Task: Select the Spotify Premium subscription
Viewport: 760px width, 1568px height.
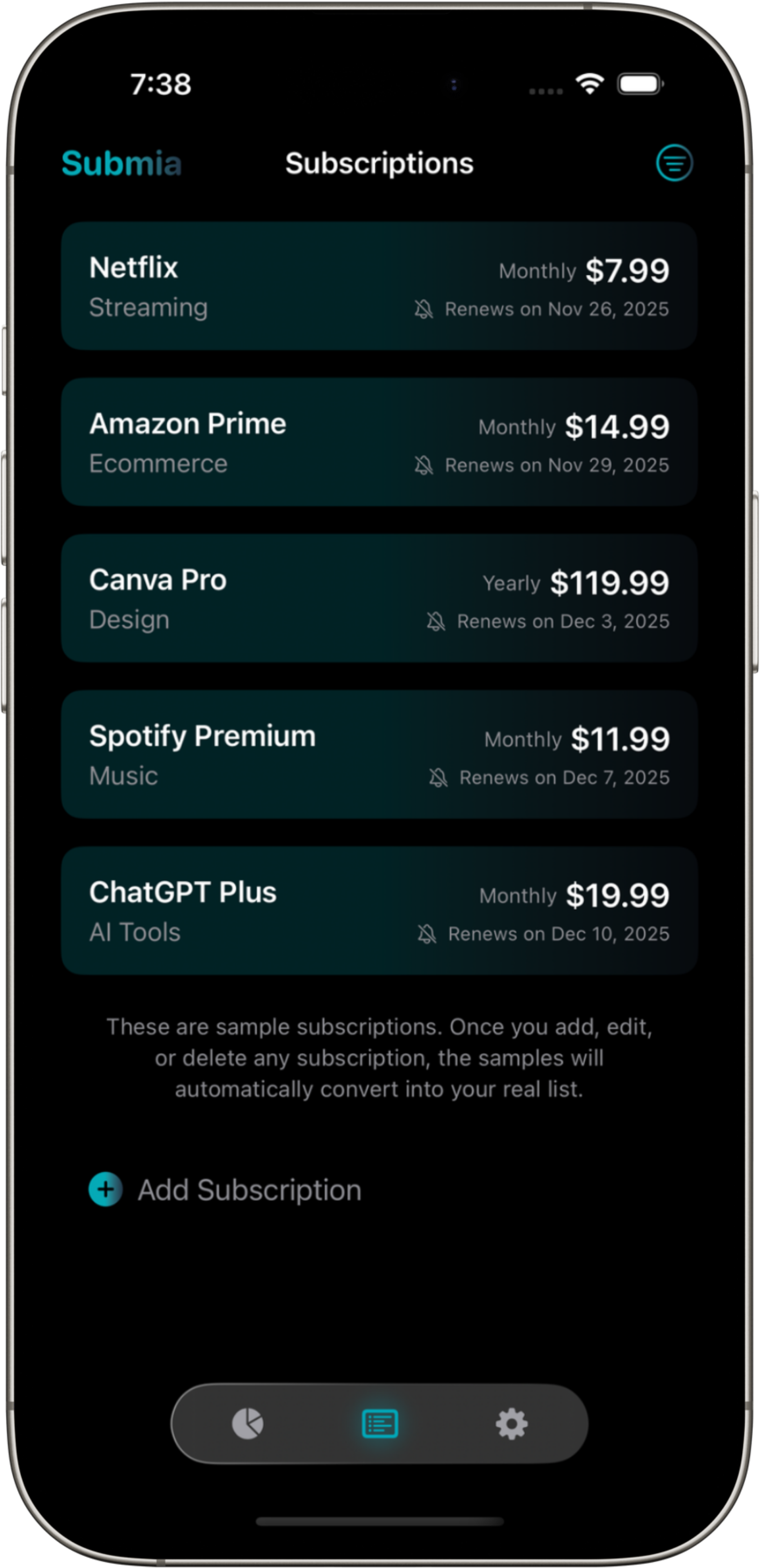Action: pyautogui.click(x=378, y=755)
